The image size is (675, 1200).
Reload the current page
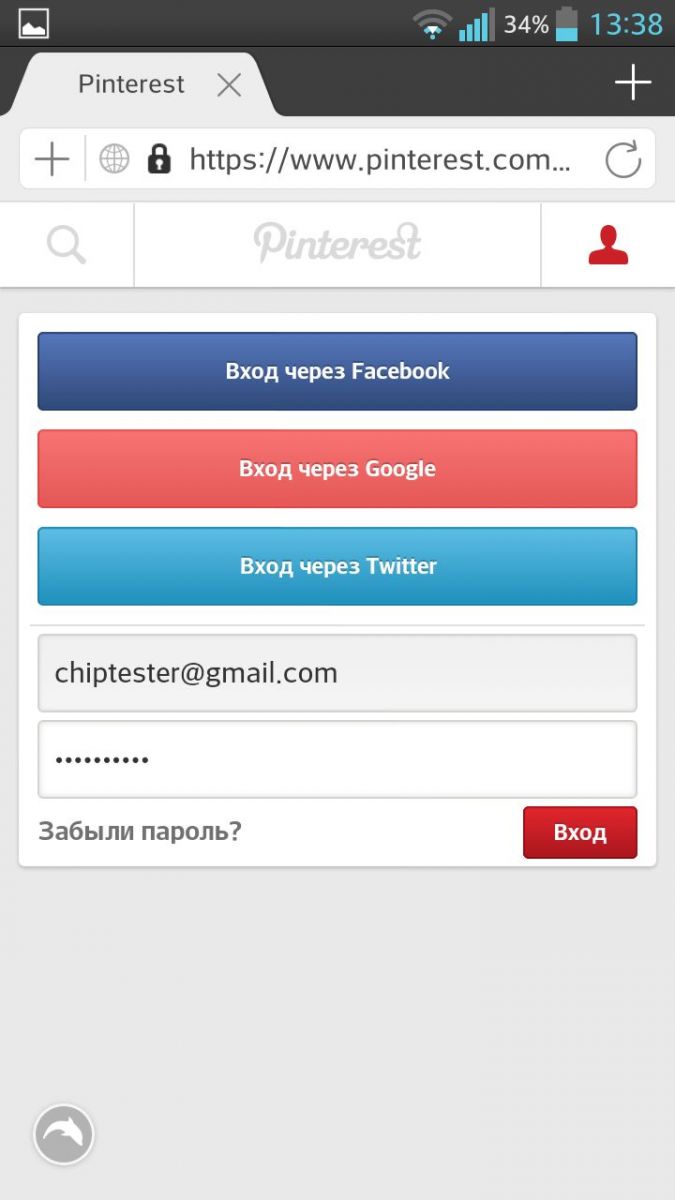click(x=623, y=159)
